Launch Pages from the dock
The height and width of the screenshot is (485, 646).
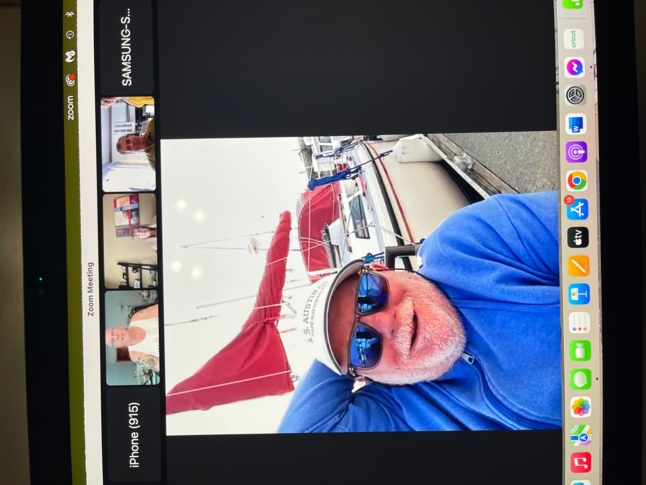coord(578,266)
